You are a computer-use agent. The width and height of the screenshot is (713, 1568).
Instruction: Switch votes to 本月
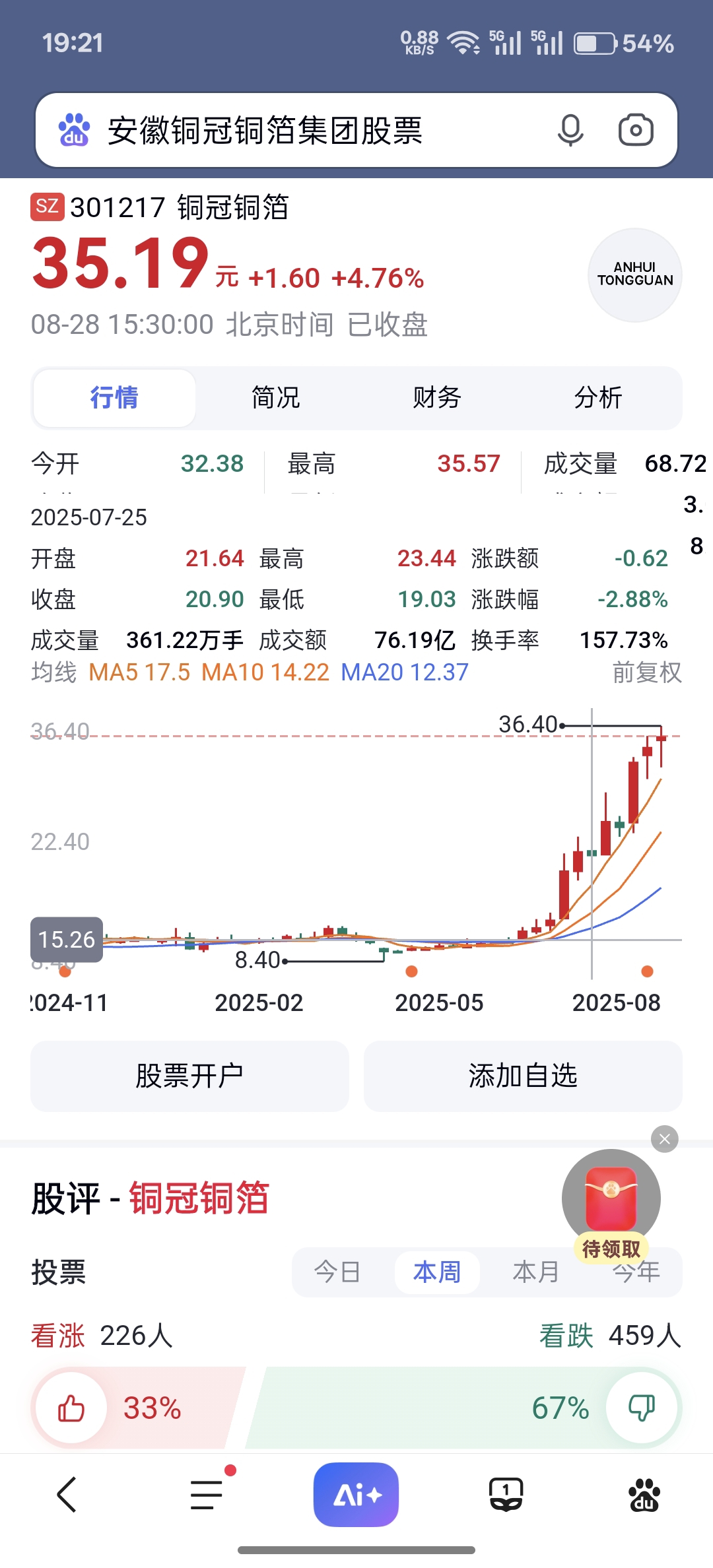coord(536,1272)
